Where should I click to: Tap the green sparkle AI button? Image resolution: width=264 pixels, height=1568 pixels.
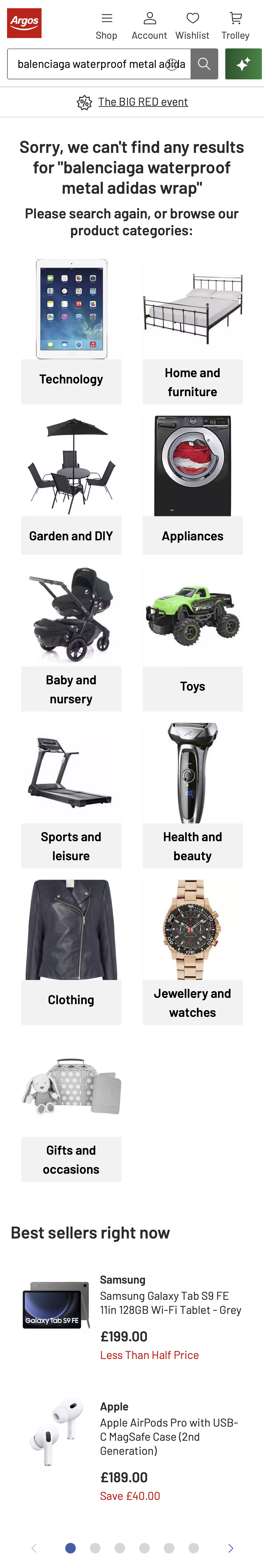[x=243, y=64]
